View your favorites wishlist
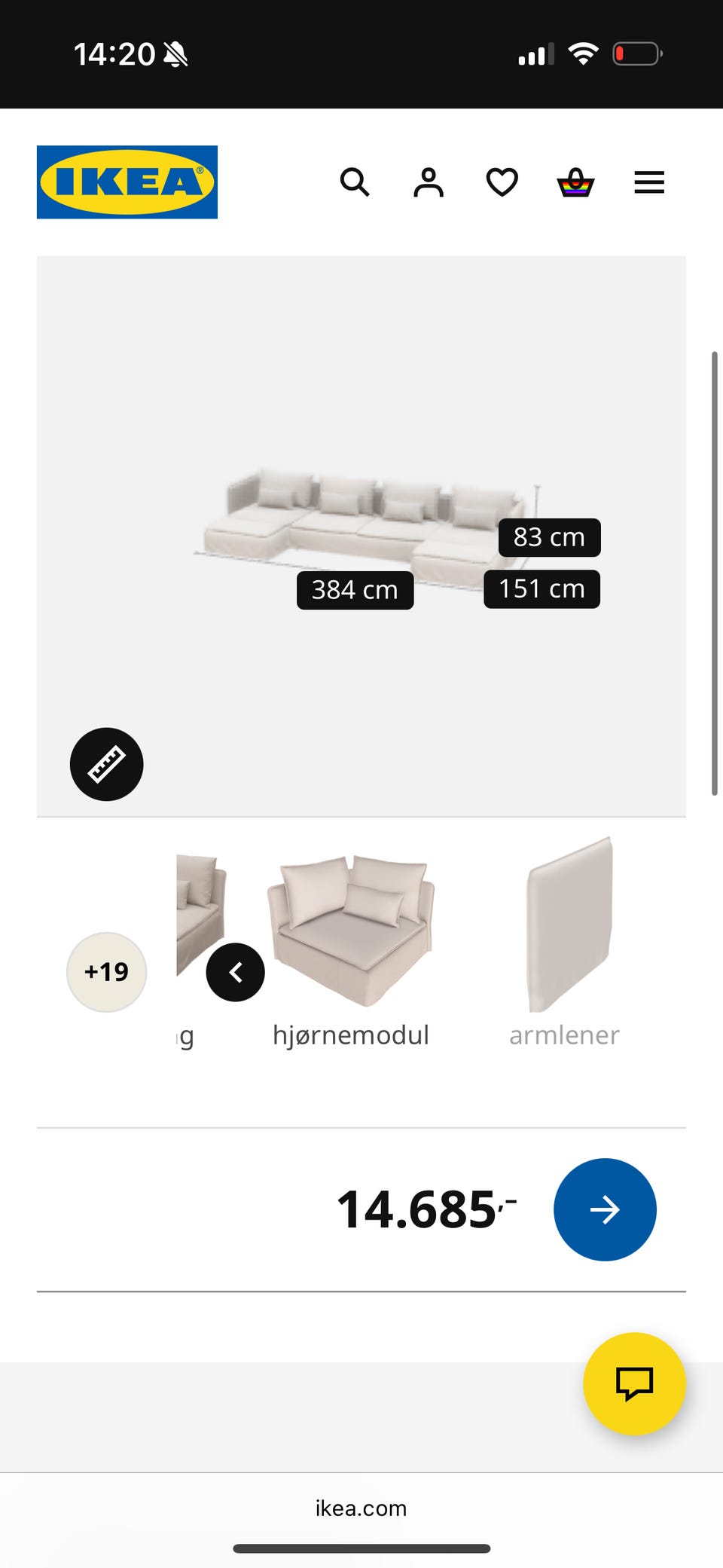This screenshot has width=723, height=1568. pos(501,182)
